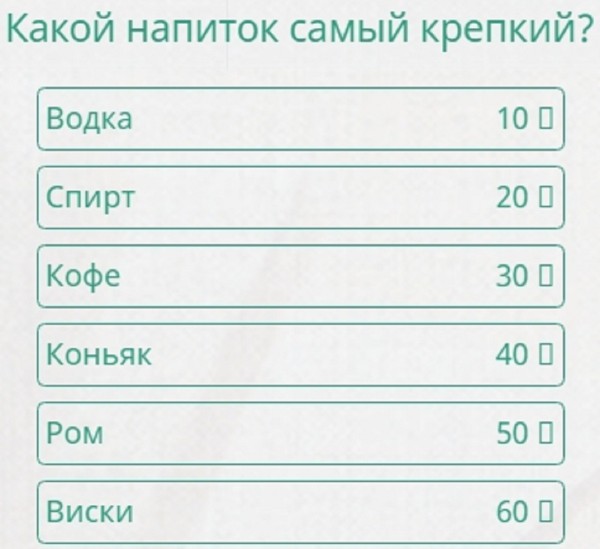Select the answer Водка
Image resolution: width=600 pixels, height=549 pixels.
[x=300, y=119]
